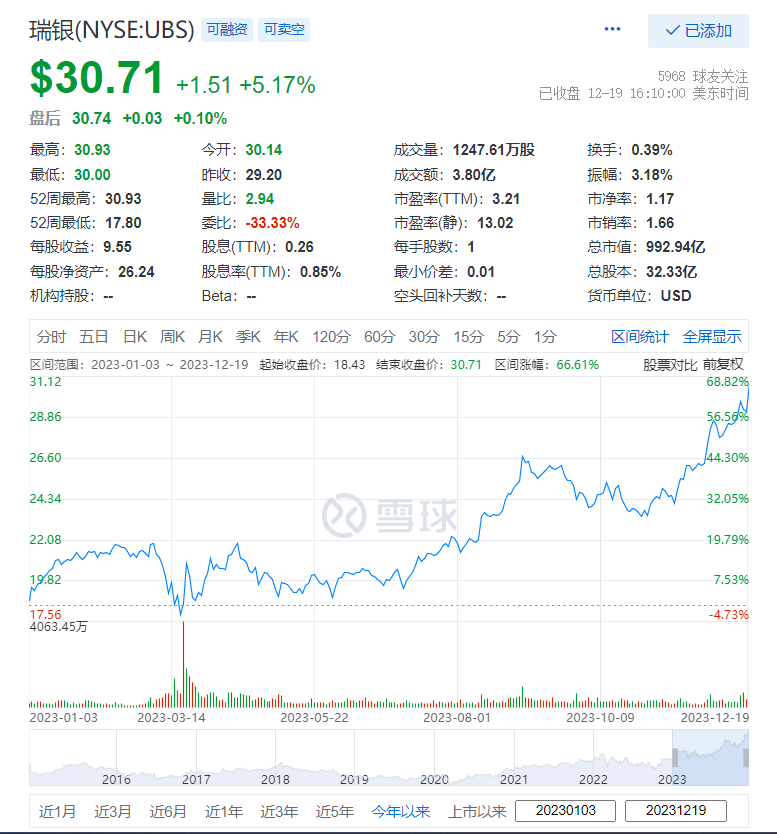The image size is (777, 834).
Task: Select 近1年 time range
Action: coord(223,811)
